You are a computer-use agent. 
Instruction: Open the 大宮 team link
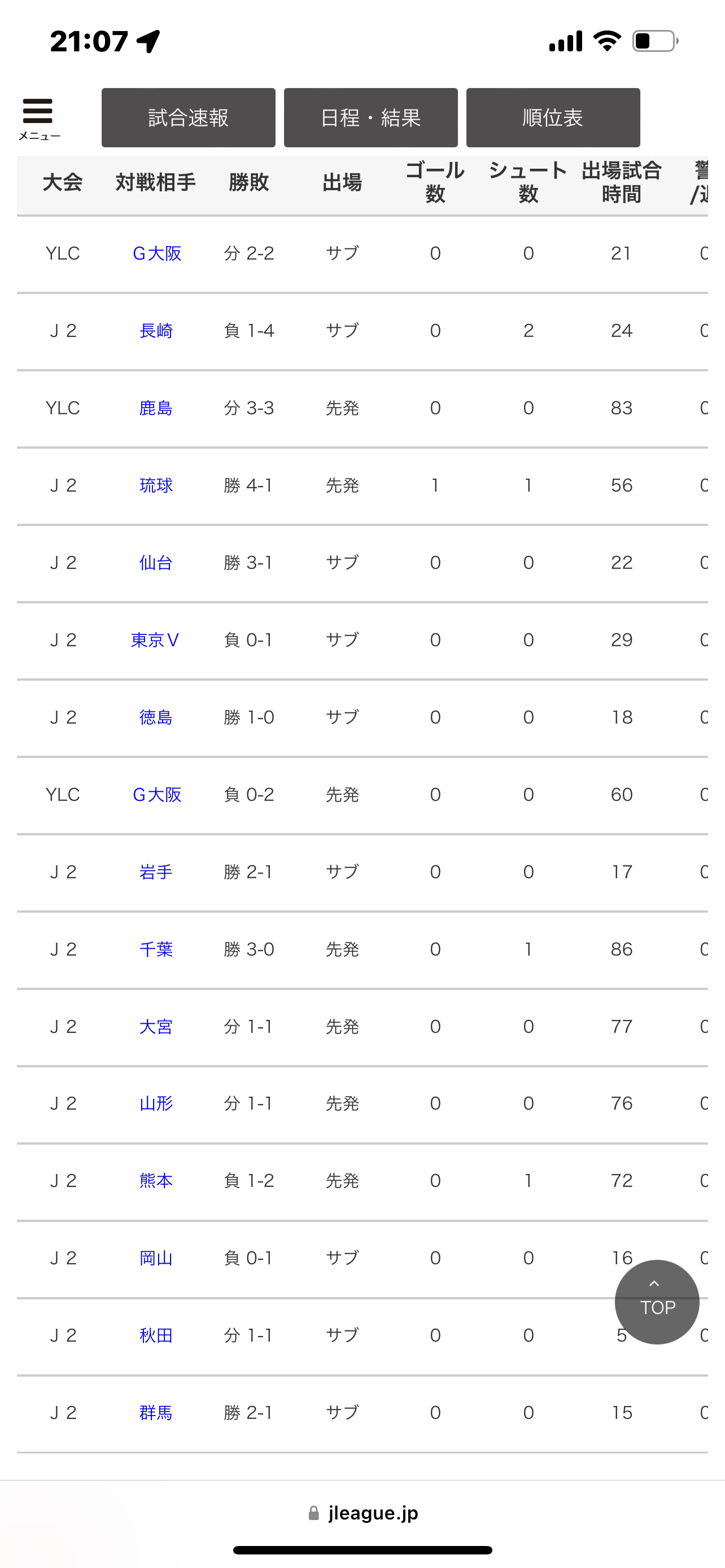156,1026
